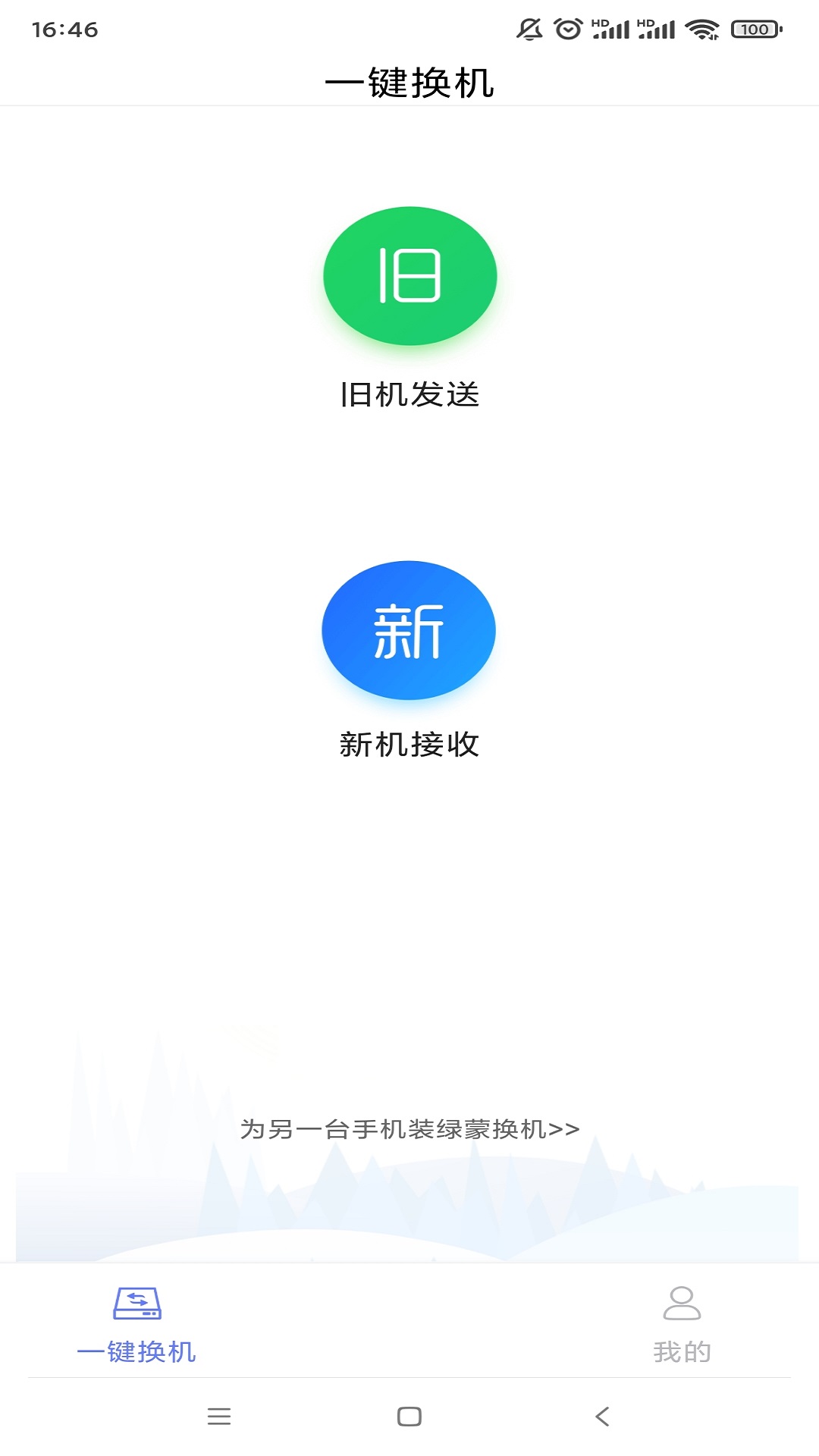
Task: Open recent apps from the navigation bar
Action: (x=219, y=1416)
